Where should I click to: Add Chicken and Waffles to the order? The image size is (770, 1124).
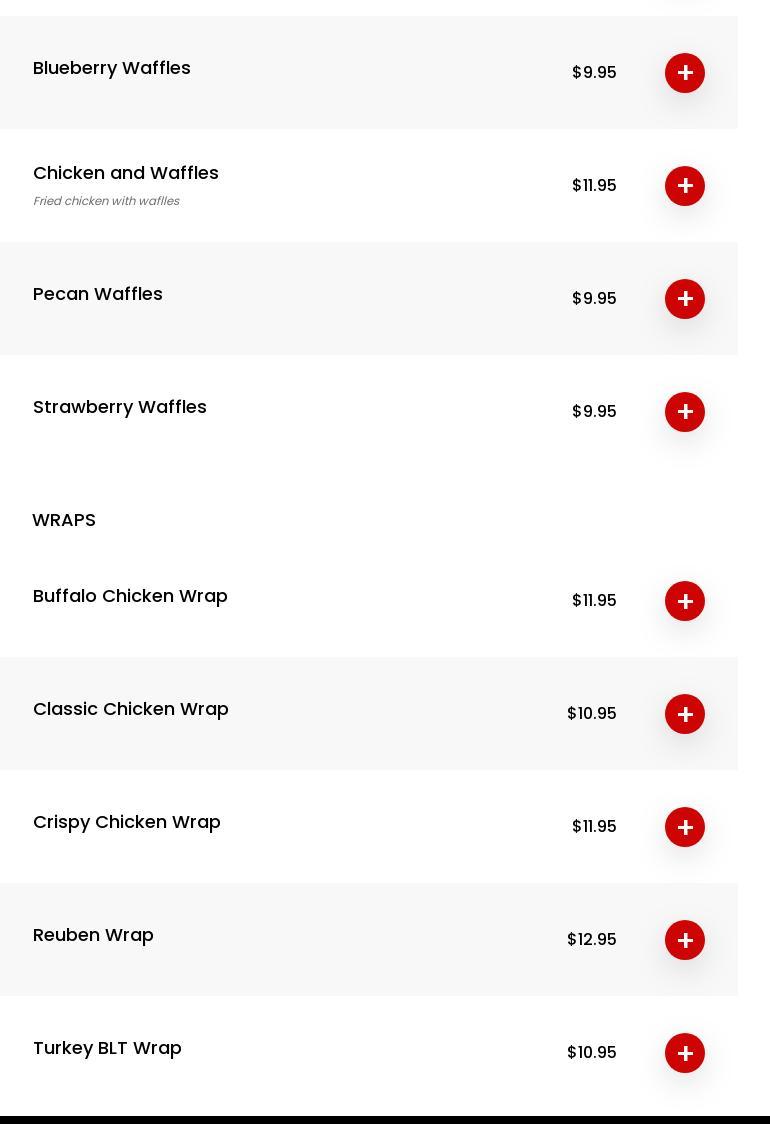click(685, 186)
